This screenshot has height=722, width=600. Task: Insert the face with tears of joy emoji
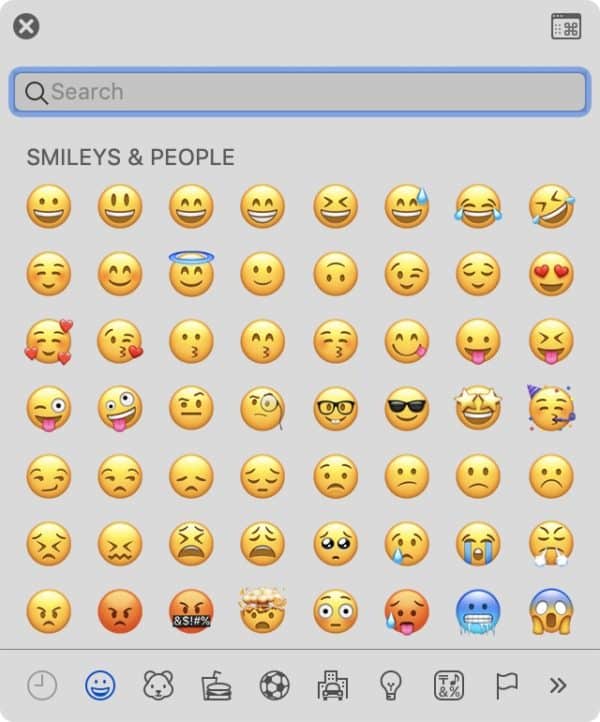(x=479, y=207)
